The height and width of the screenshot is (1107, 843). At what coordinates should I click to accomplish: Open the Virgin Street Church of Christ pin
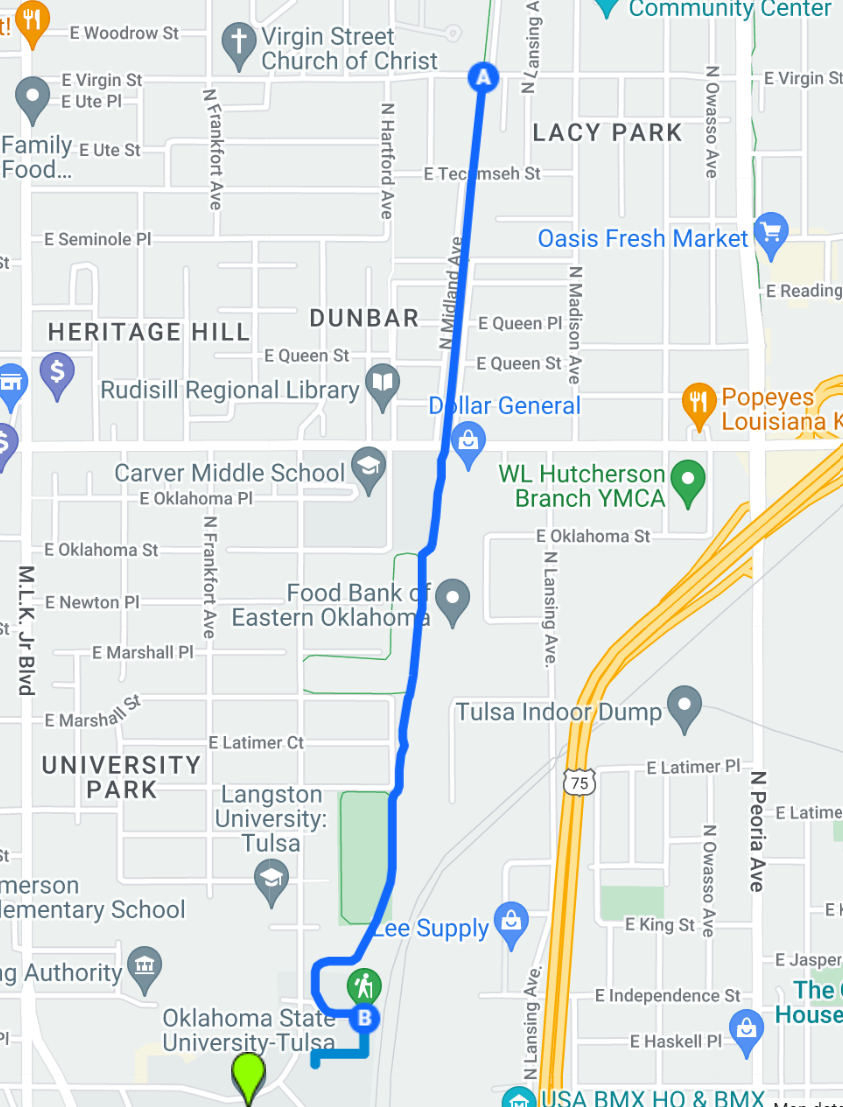tap(238, 46)
